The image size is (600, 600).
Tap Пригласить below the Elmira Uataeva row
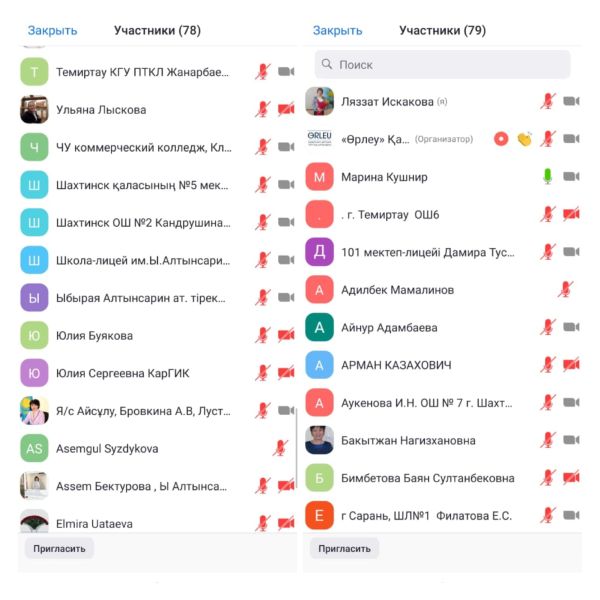point(59,548)
